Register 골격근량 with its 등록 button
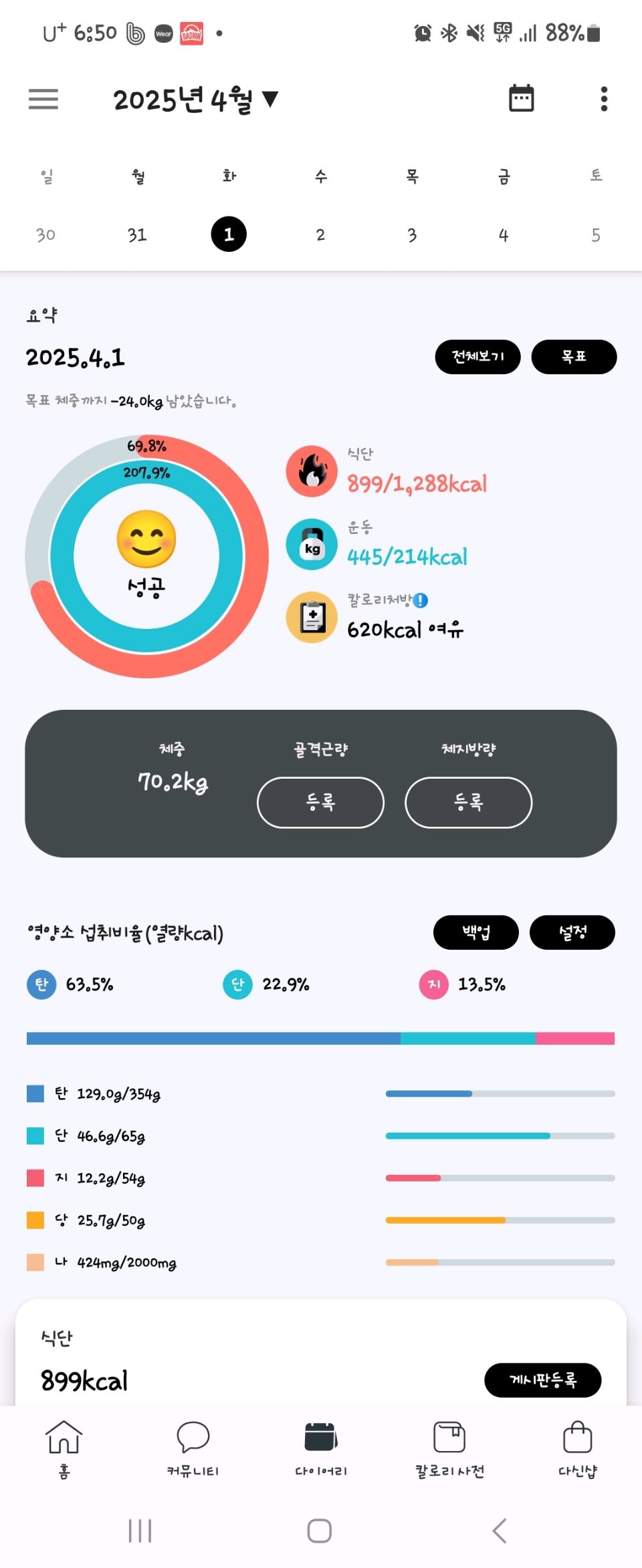Screen dimensions: 642x1568 click(320, 802)
